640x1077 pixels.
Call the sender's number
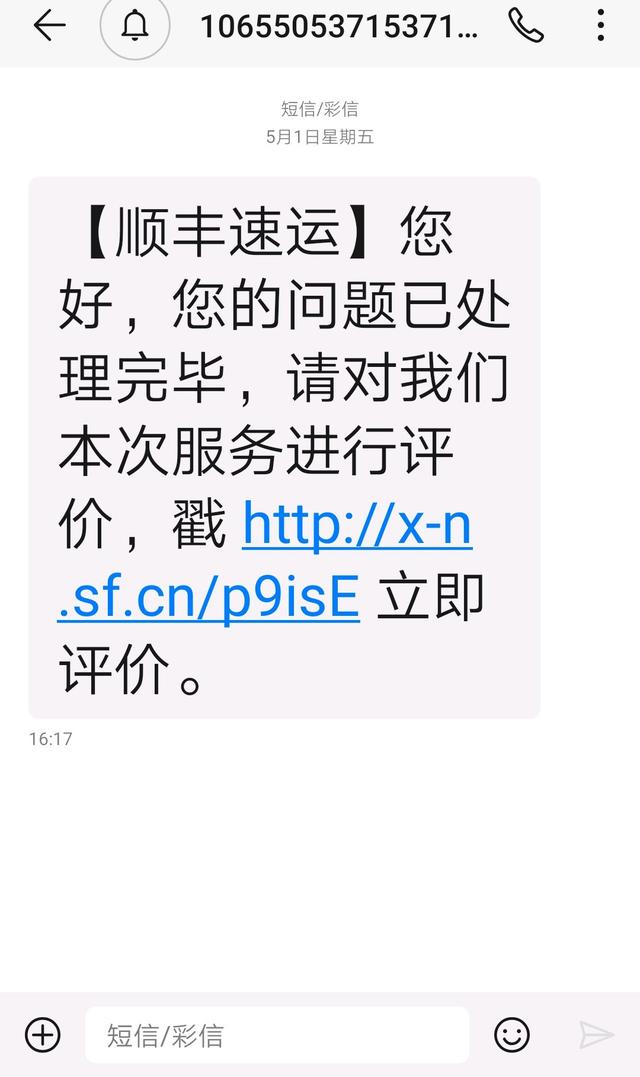pyautogui.click(x=526, y=27)
